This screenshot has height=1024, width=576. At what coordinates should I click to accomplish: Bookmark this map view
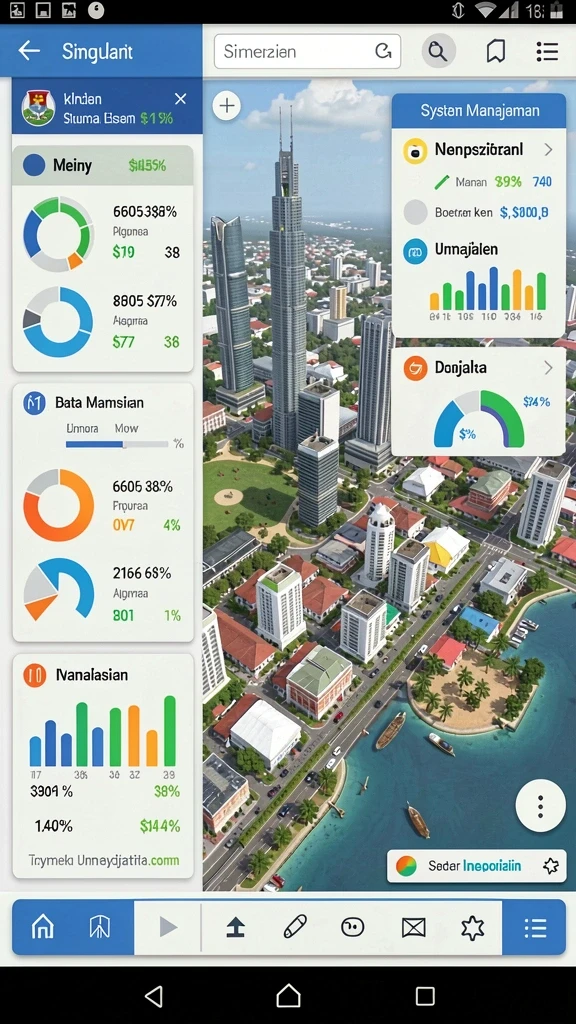point(496,52)
